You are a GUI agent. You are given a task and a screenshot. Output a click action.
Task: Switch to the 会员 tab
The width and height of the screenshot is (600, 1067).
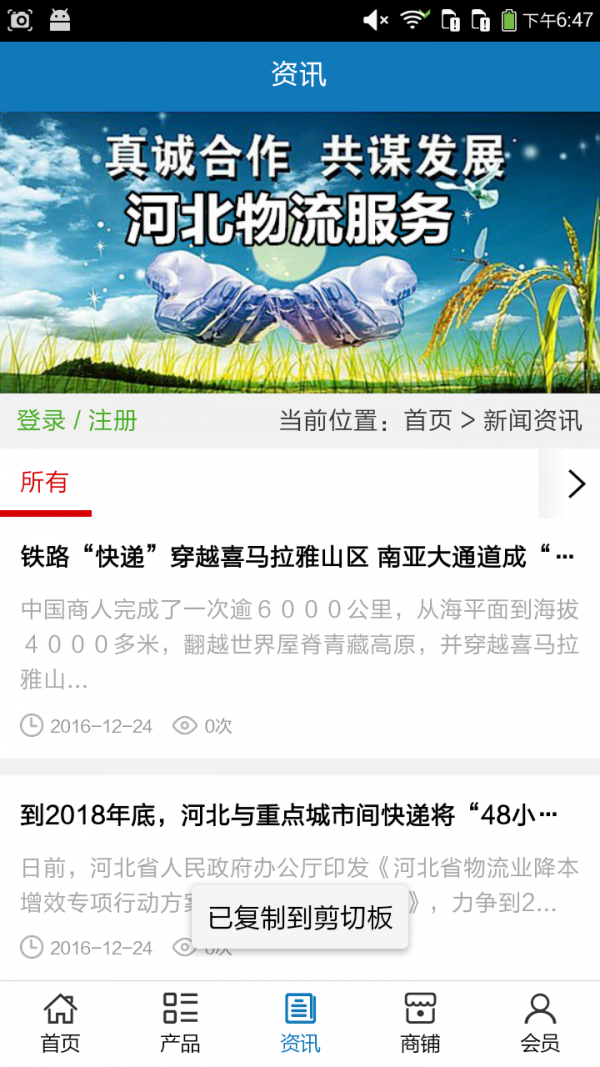pos(540,1023)
